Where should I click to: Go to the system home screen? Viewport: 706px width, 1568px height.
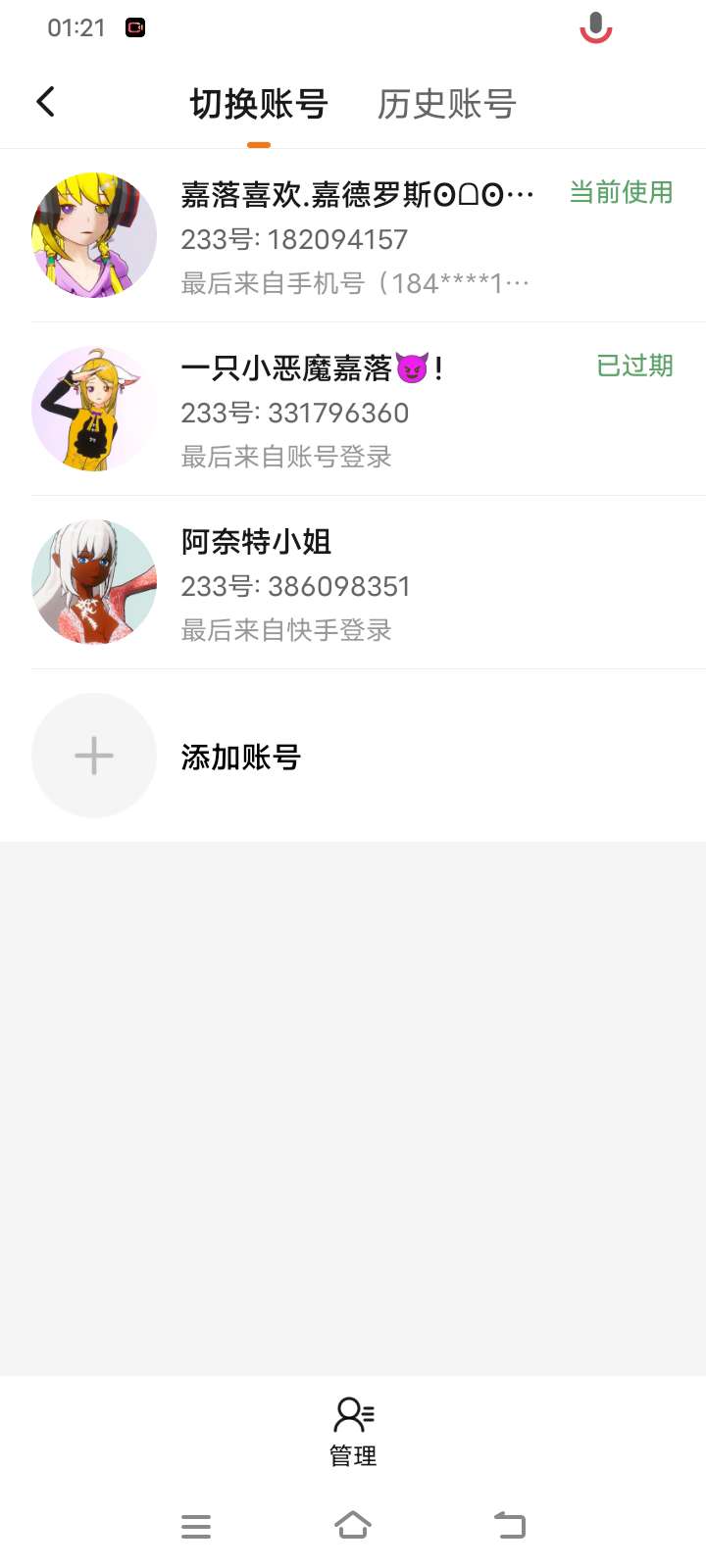tap(352, 1525)
